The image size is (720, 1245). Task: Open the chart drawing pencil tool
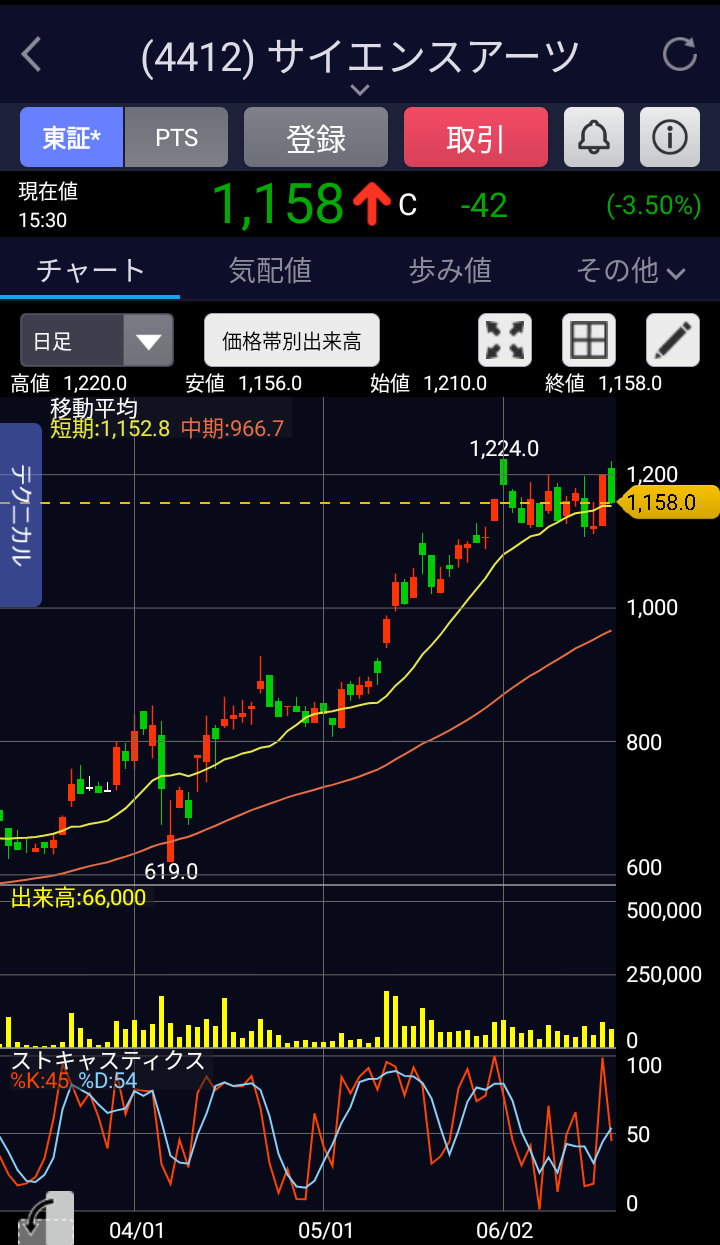click(672, 341)
